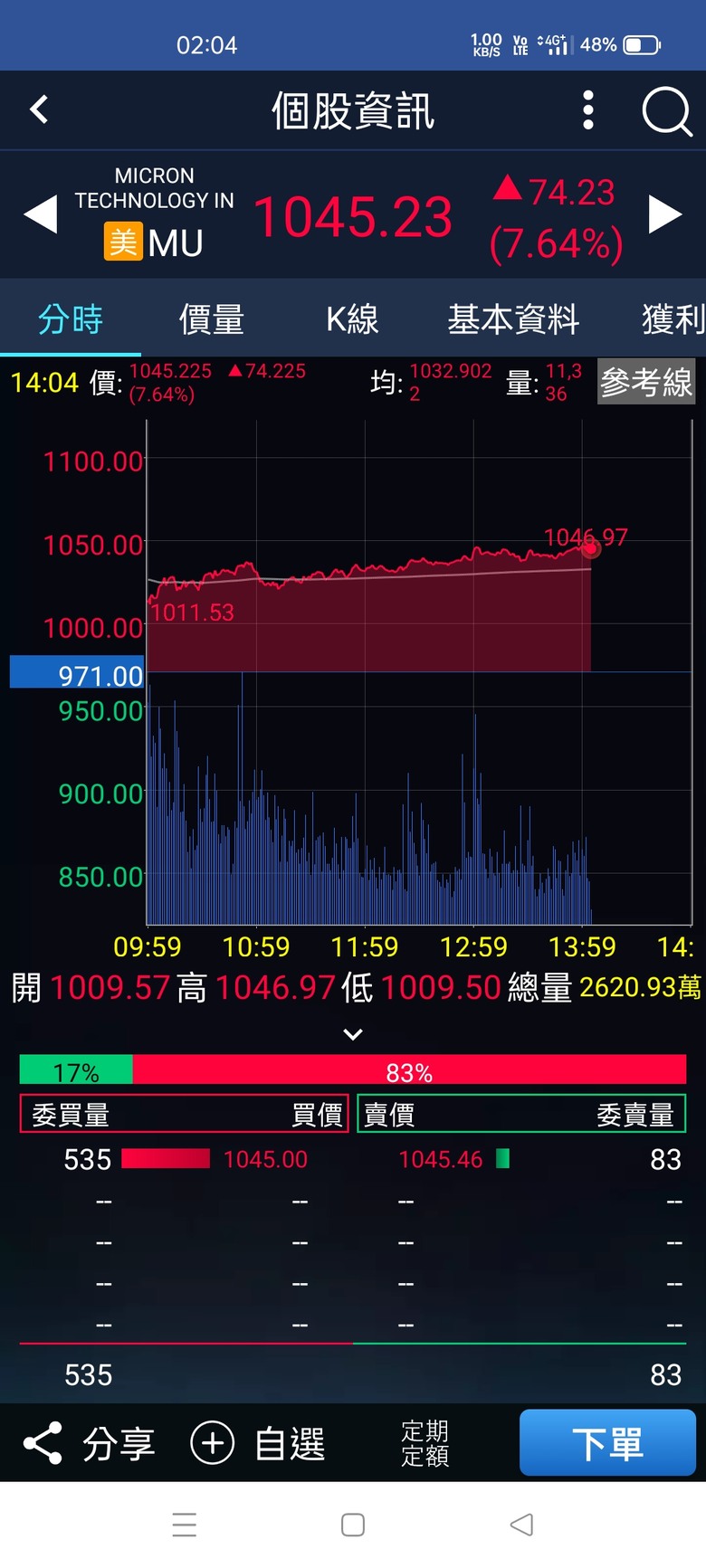Image resolution: width=706 pixels, height=1568 pixels.
Task: Add MU to 自選 watchlist
Action: tap(258, 1443)
